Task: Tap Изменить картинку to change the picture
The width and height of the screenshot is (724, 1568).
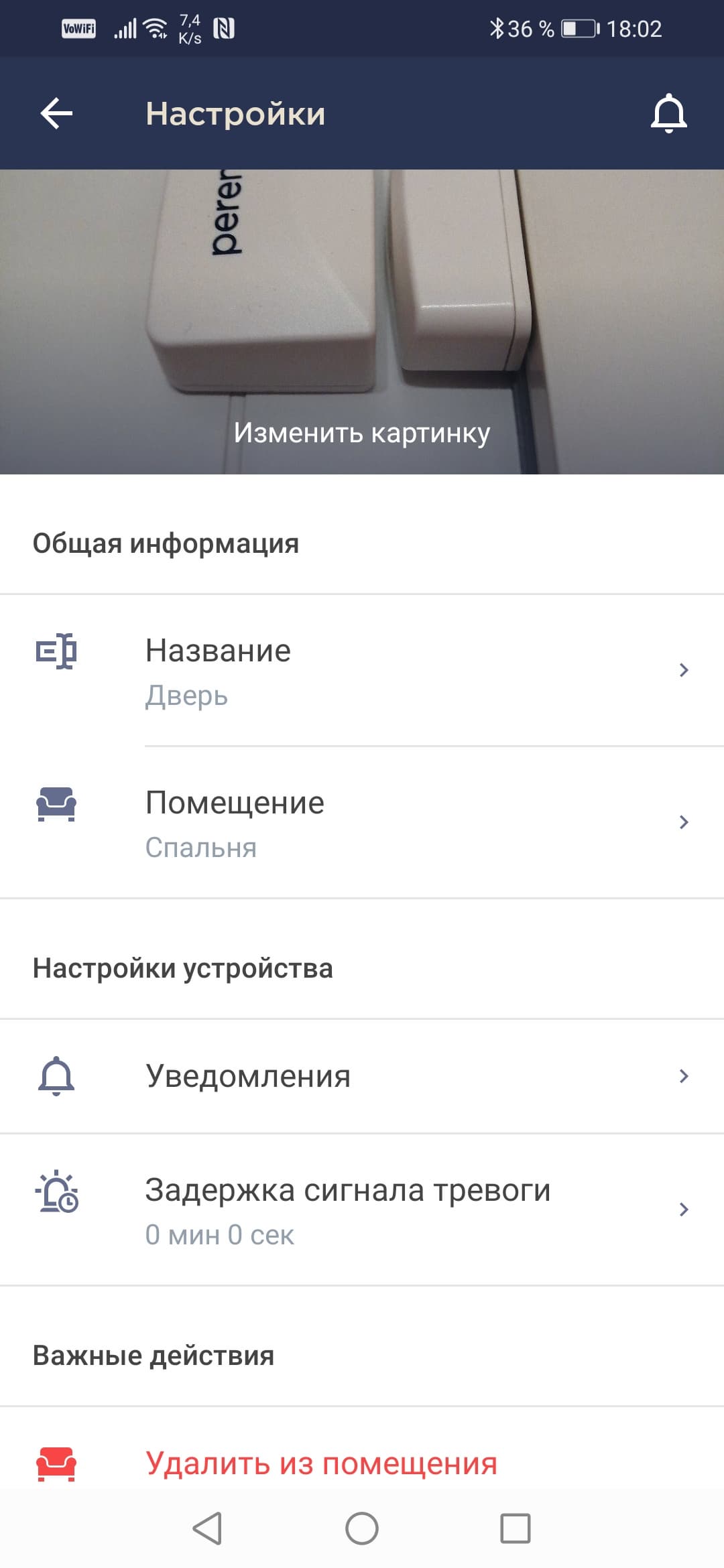Action: pos(362,433)
